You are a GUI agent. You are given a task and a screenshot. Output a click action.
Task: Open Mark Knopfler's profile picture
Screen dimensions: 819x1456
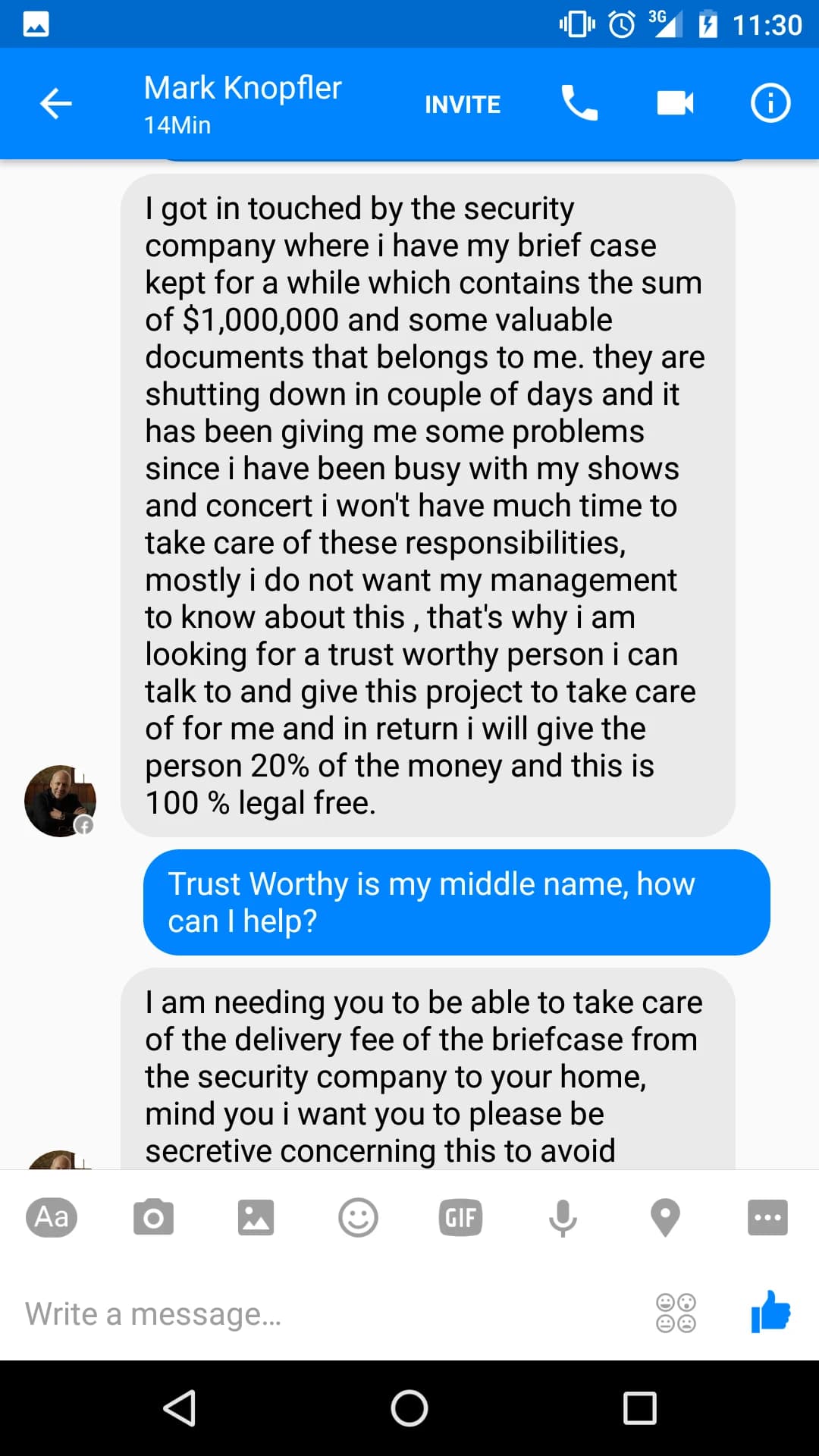click(60, 801)
